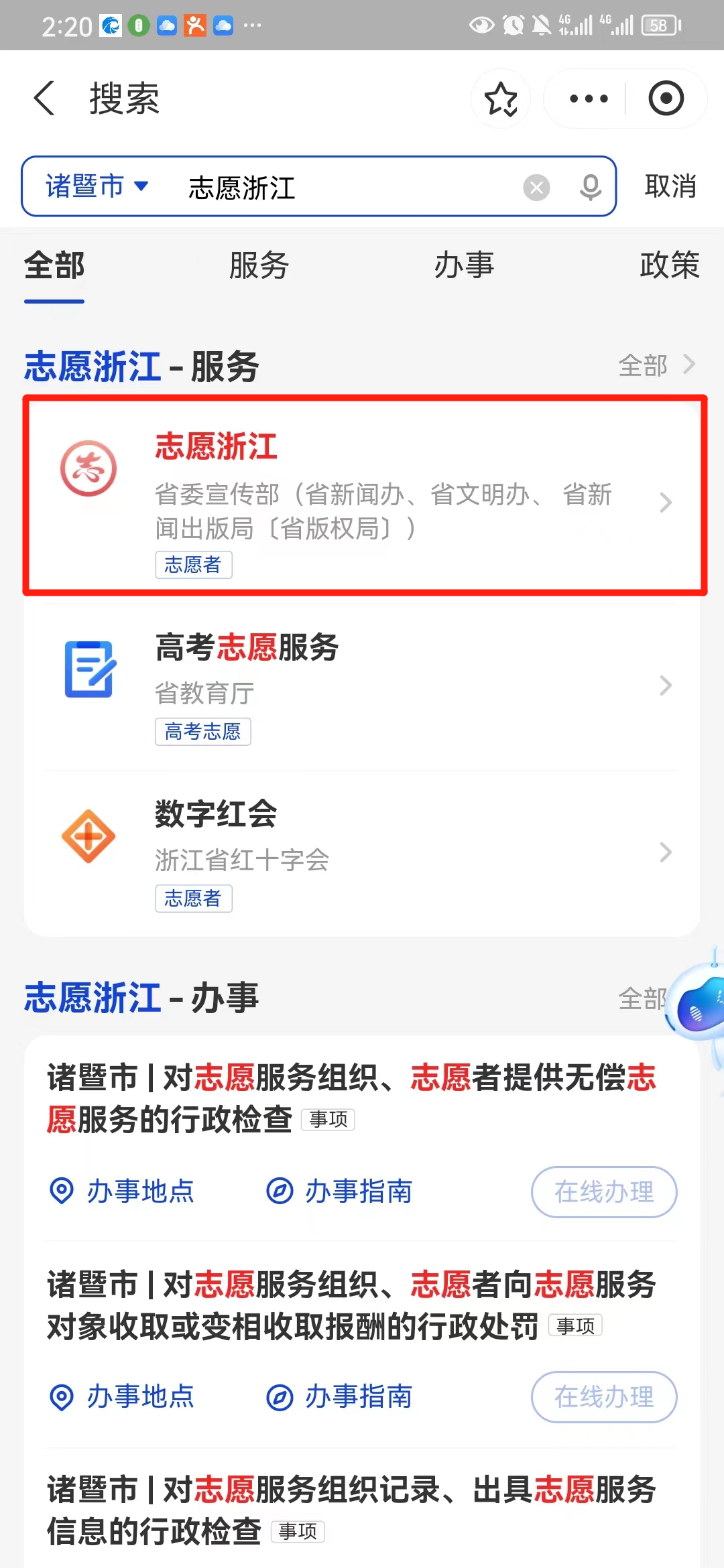Image resolution: width=724 pixels, height=1568 pixels.
Task: Open the three-dot more options menu
Action: coord(588,99)
